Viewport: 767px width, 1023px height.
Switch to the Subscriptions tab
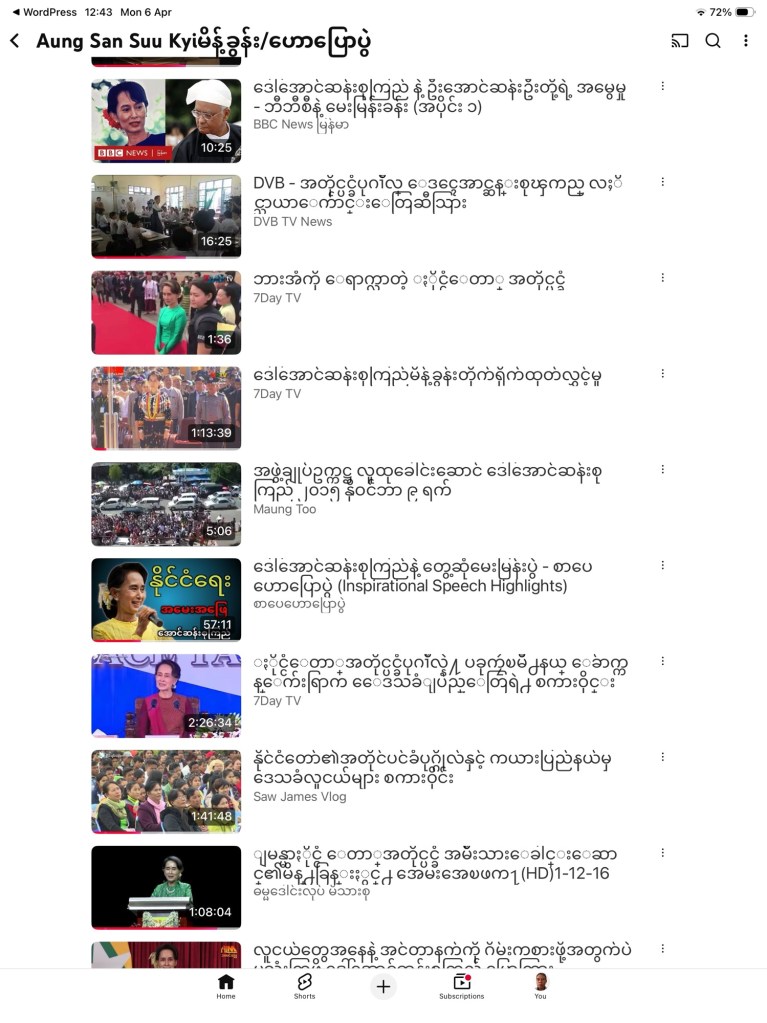point(461,986)
